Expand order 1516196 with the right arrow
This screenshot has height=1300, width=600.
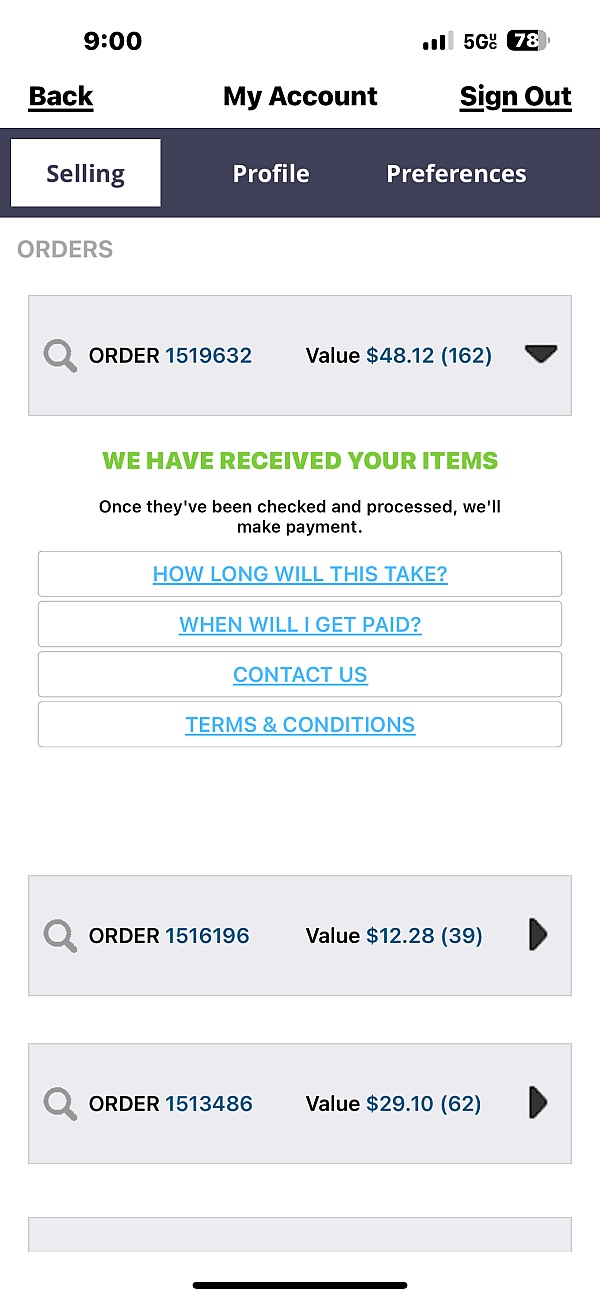click(x=538, y=935)
